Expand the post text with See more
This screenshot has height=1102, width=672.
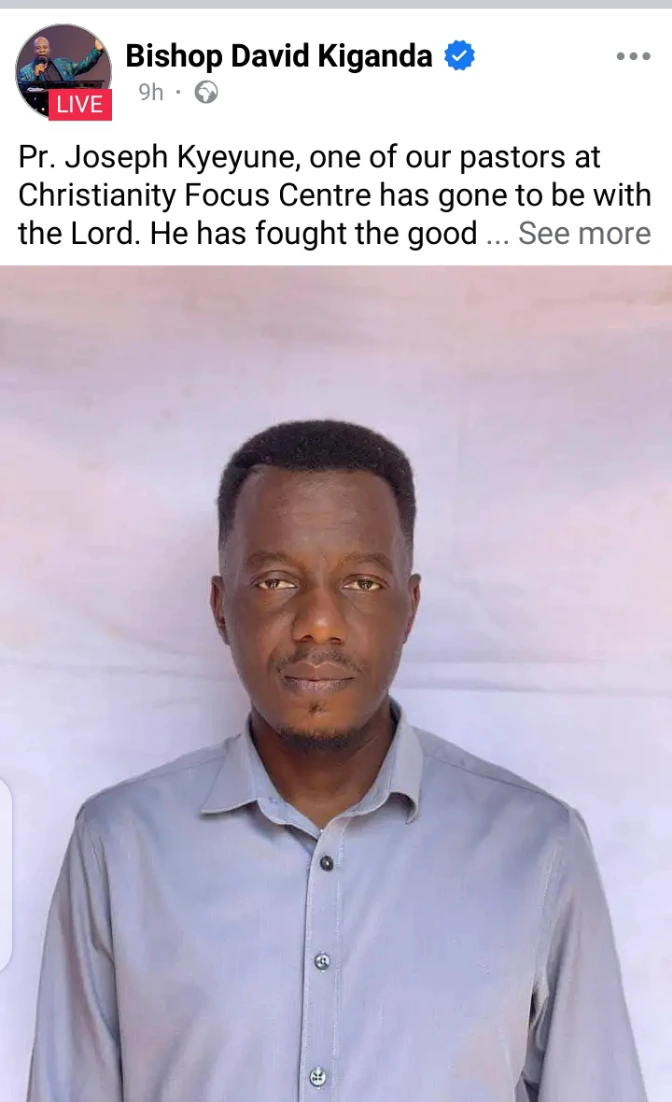pos(584,234)
